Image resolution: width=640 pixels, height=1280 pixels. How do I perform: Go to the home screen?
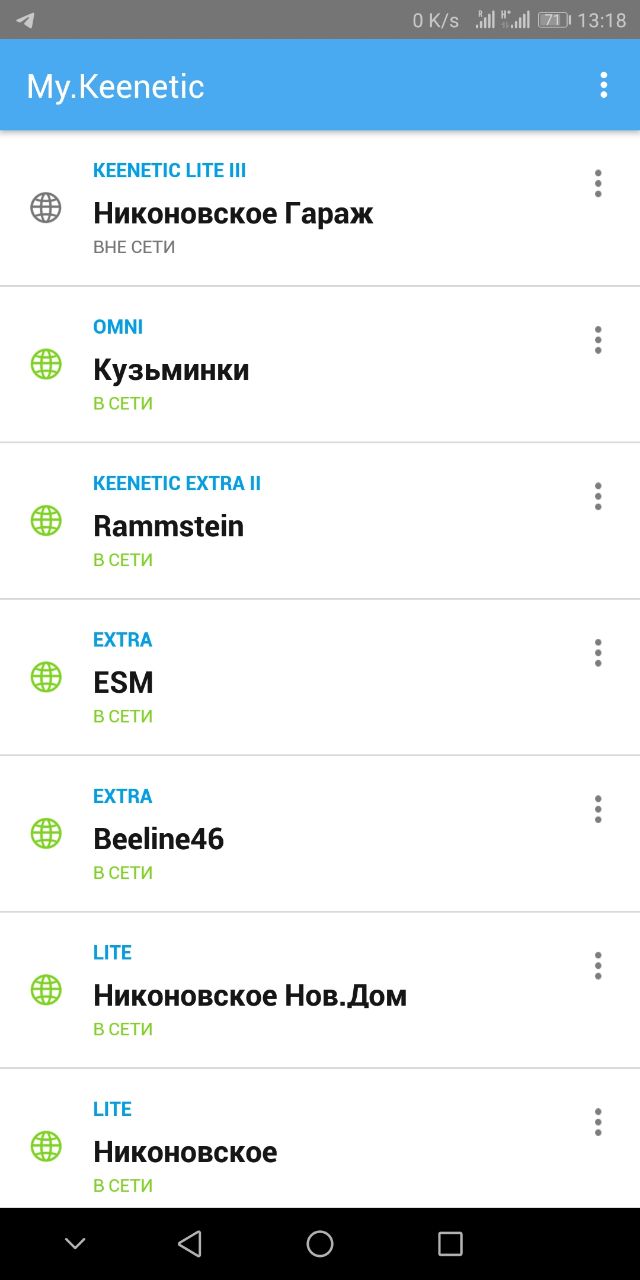click(320, 1243)
